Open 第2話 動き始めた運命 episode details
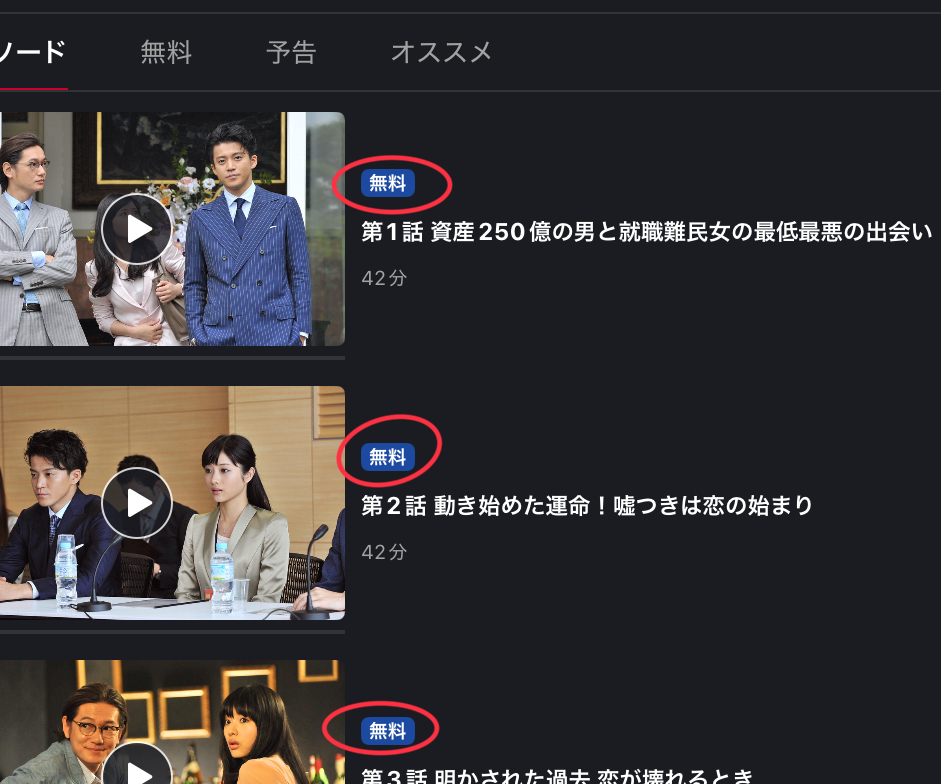This screenshot has width=941, height=784. tap(586, 506)
